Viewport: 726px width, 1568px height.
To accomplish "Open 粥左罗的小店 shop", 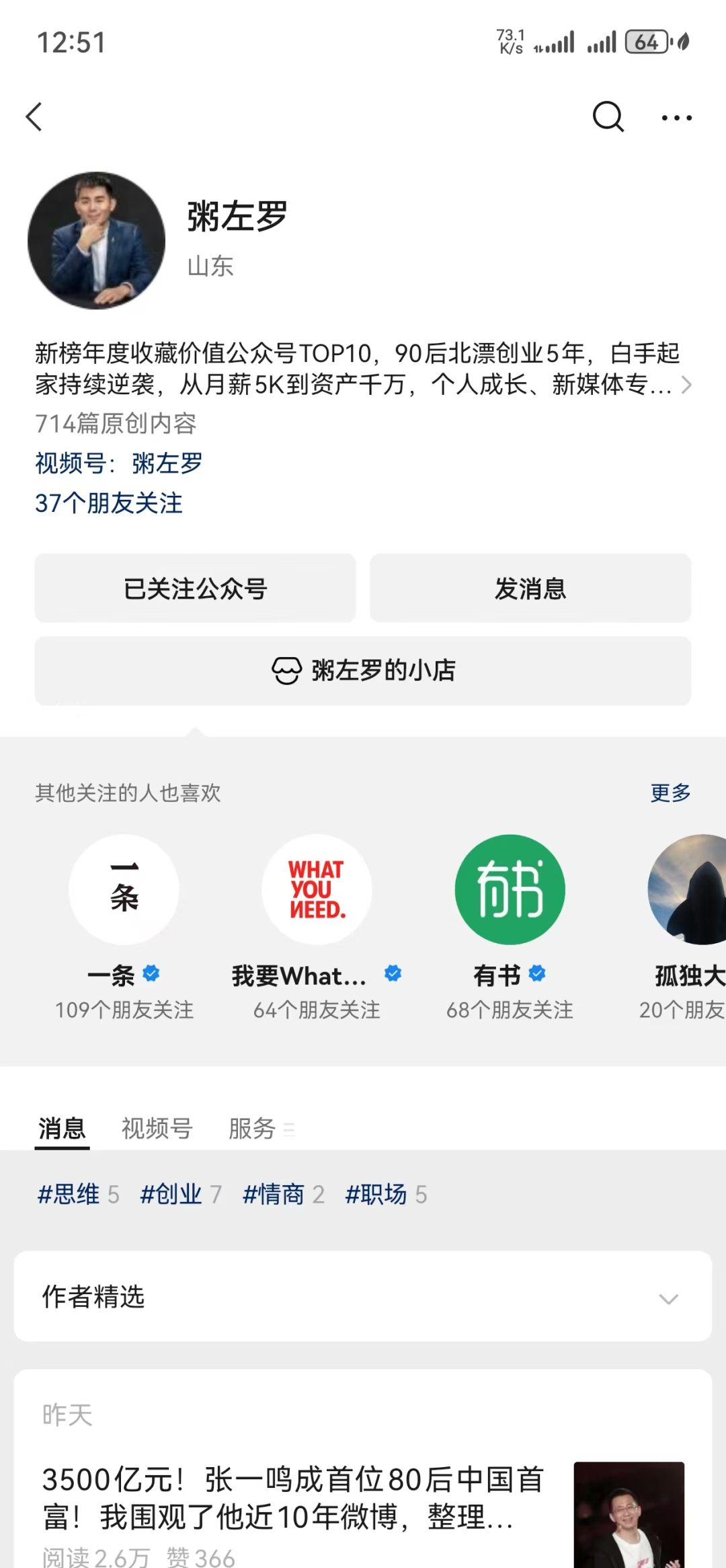I will click(363, 671).
